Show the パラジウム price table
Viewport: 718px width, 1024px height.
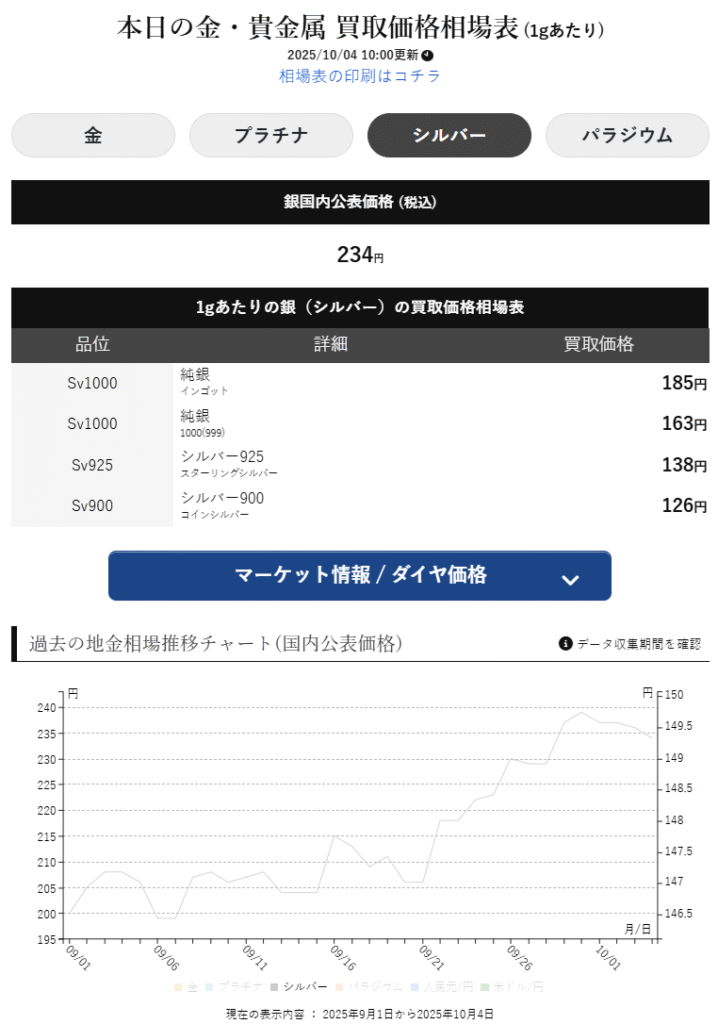(627, 136)
